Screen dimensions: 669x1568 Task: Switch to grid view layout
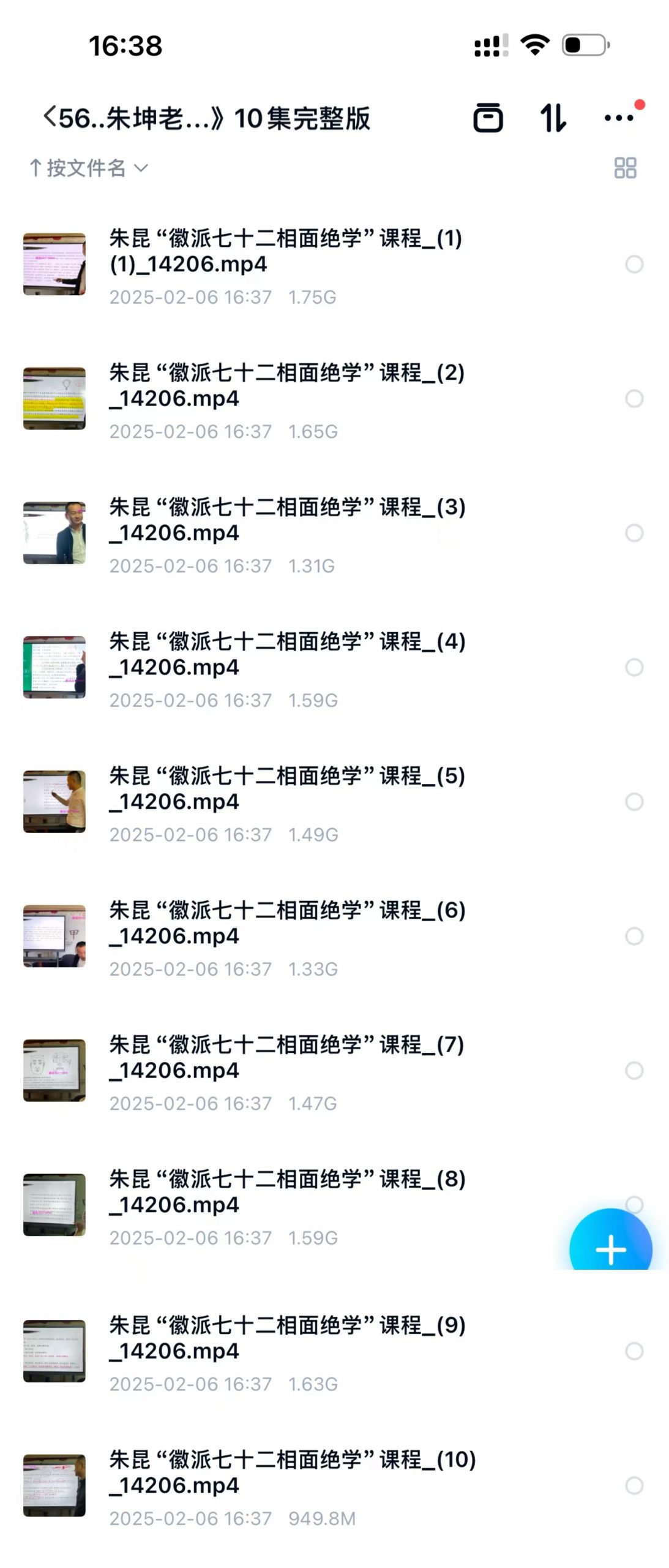[x=625, y=168]
